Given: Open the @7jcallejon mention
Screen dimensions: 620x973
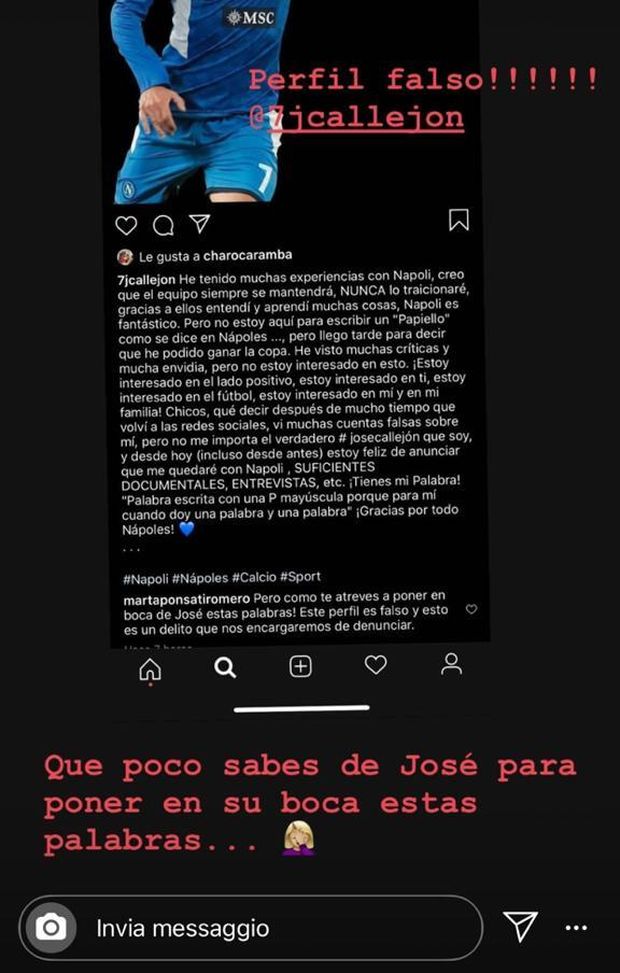Looking at the screenshot, I should (x=357, y=117).
